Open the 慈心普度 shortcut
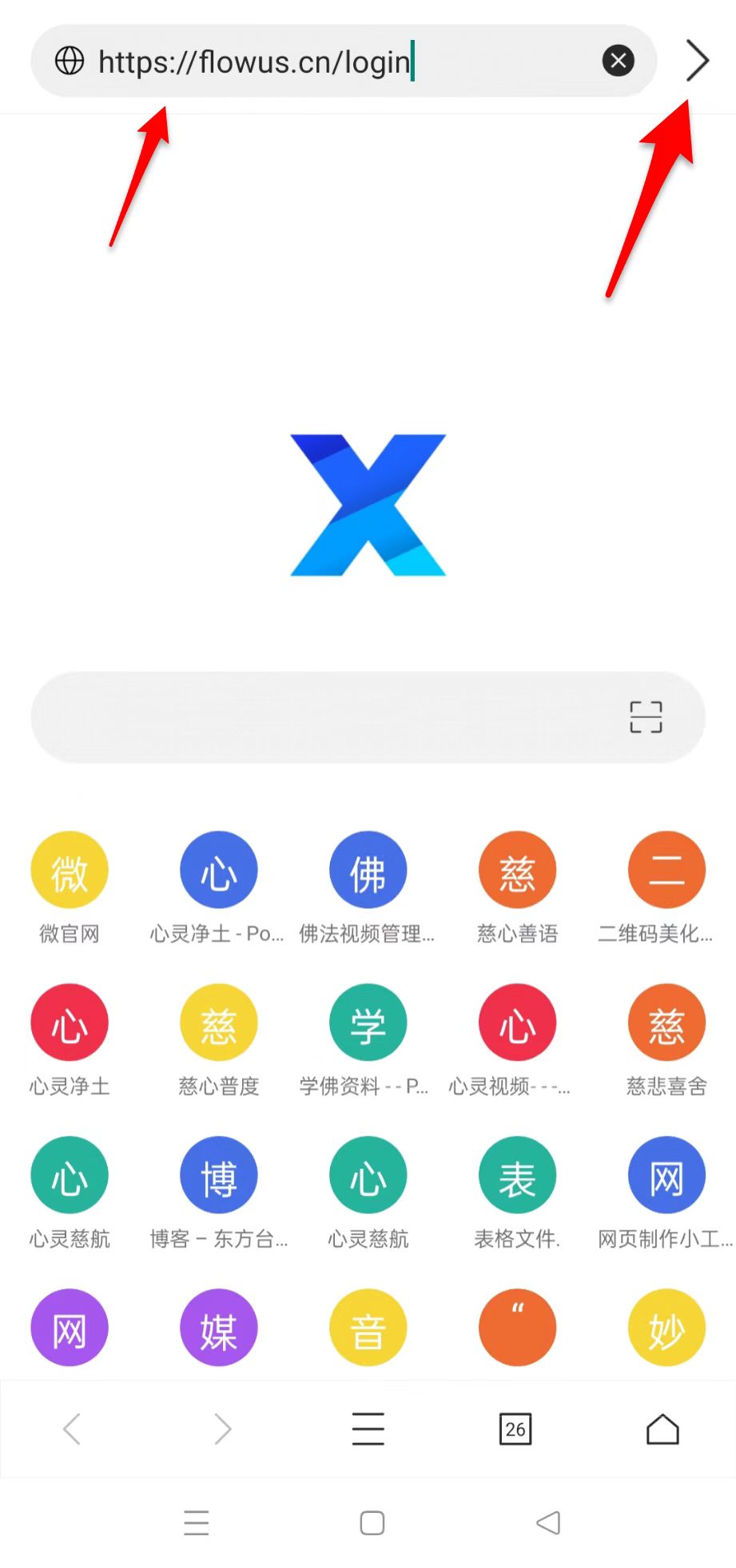Screen dimensions: 736x1568 coord(218,1022)
